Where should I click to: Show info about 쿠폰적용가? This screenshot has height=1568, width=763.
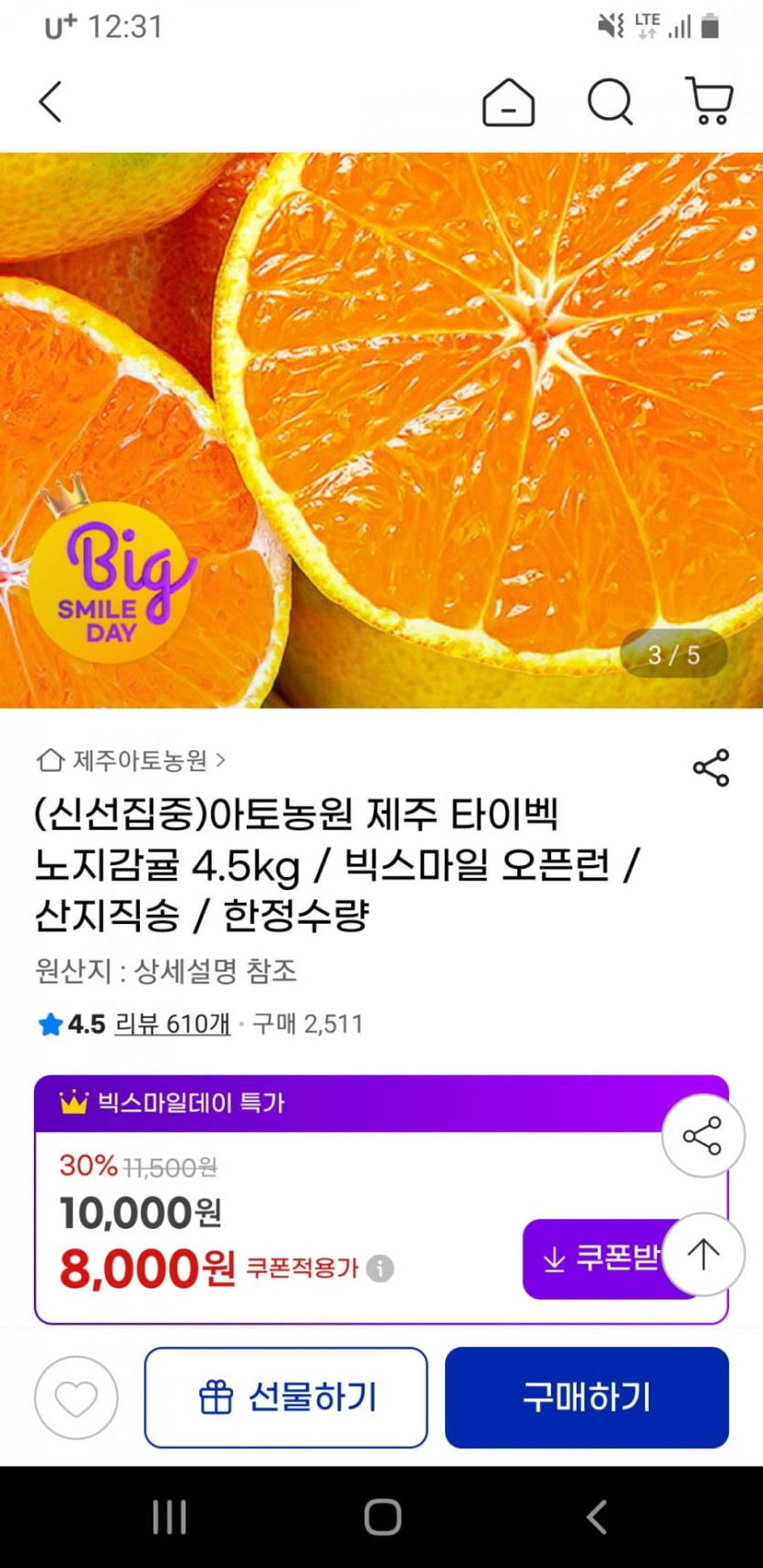pyautogui.click(x=380, y=1268)
